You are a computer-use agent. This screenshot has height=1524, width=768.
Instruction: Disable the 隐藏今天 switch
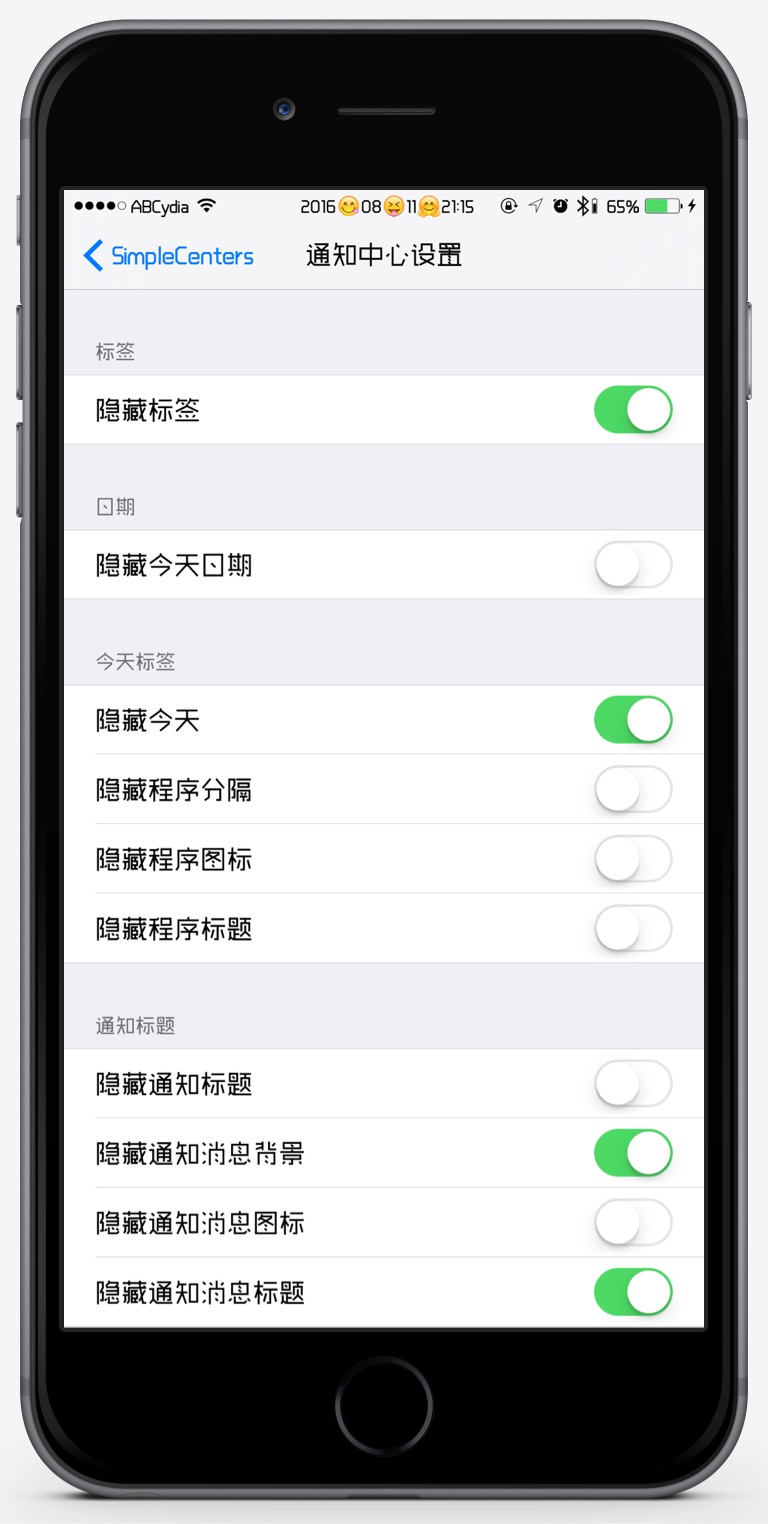click(632, 720)
